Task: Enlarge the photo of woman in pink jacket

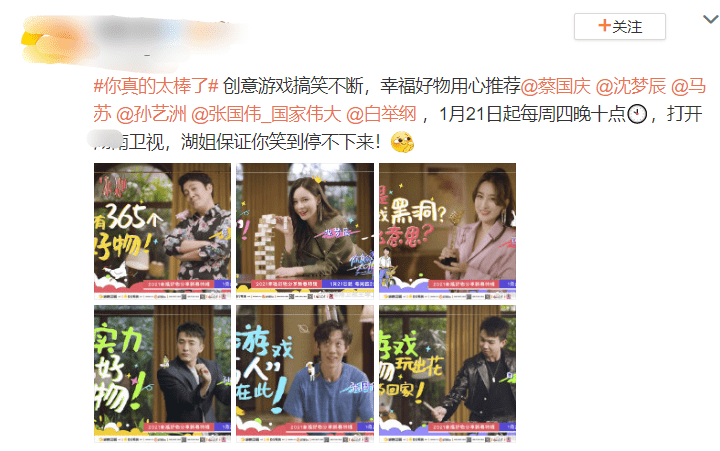Action: 446,232
